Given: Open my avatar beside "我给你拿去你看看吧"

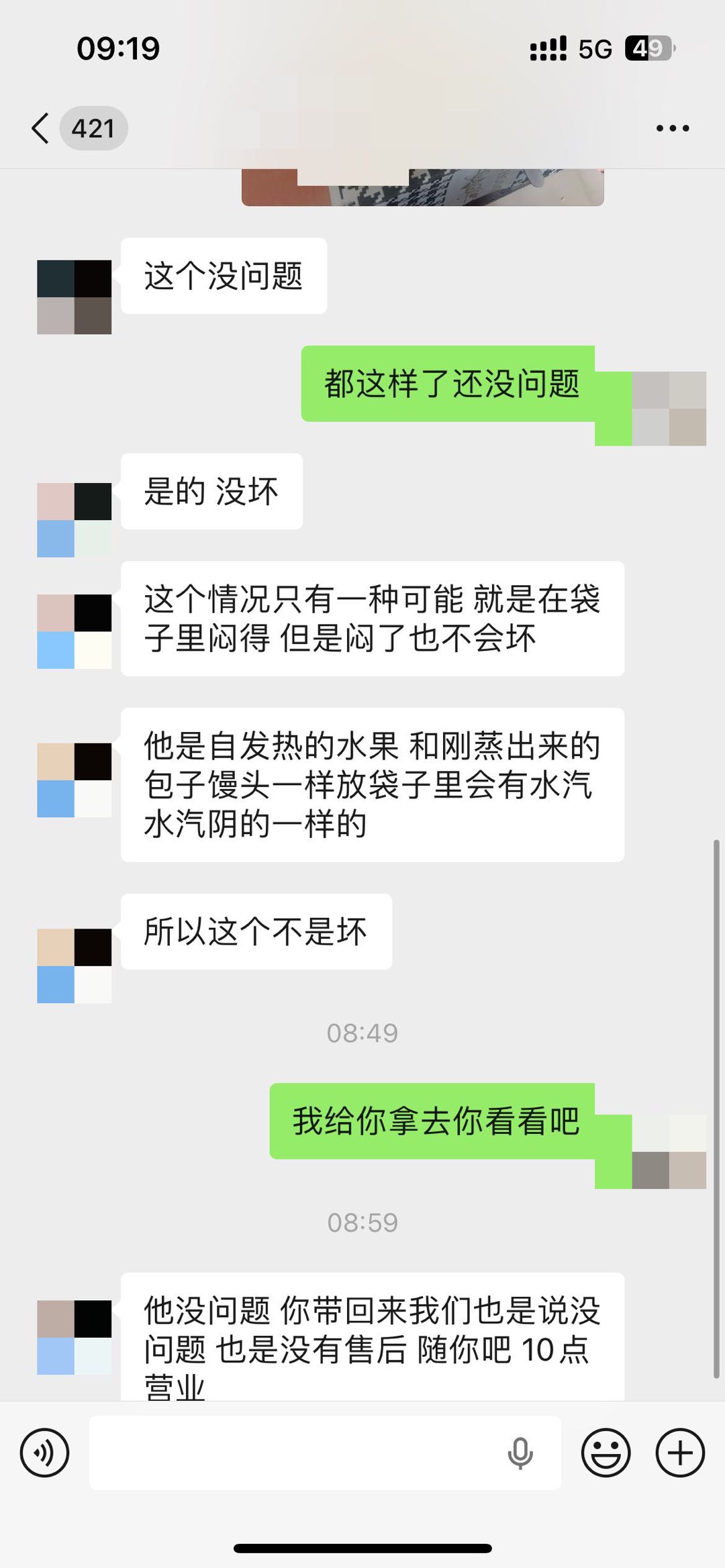Looking at the screenshot, I should pos(669,1151).
